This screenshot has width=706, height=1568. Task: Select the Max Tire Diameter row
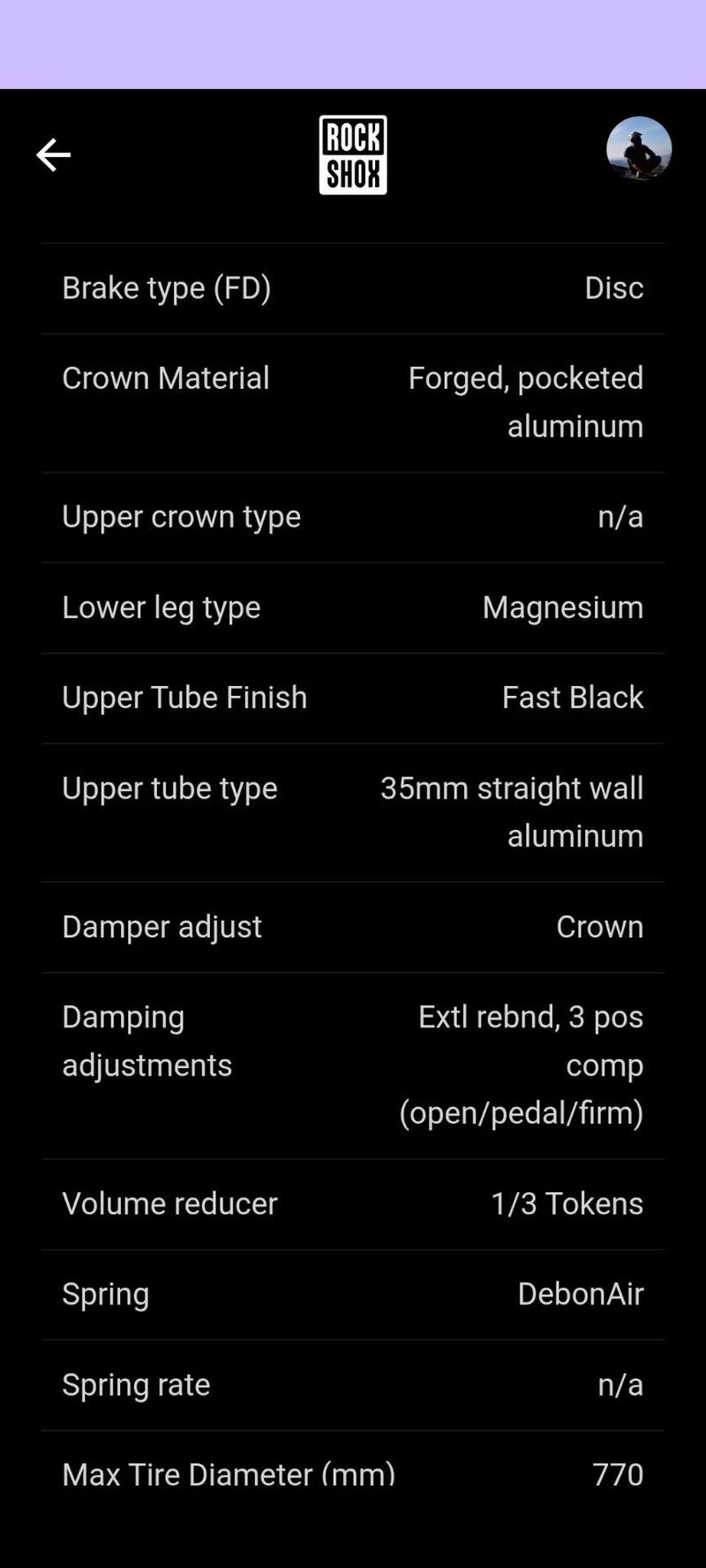pyautogui.click(x=353, y=1475)
